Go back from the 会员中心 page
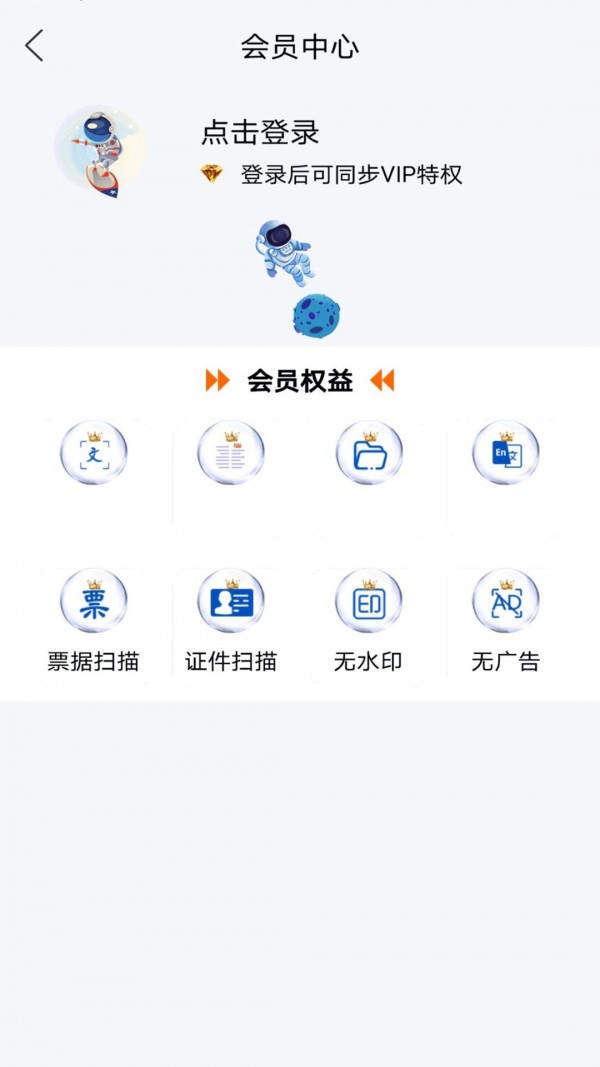The width and height of the screenshot is (600, 1067). [x=35, y=46]
